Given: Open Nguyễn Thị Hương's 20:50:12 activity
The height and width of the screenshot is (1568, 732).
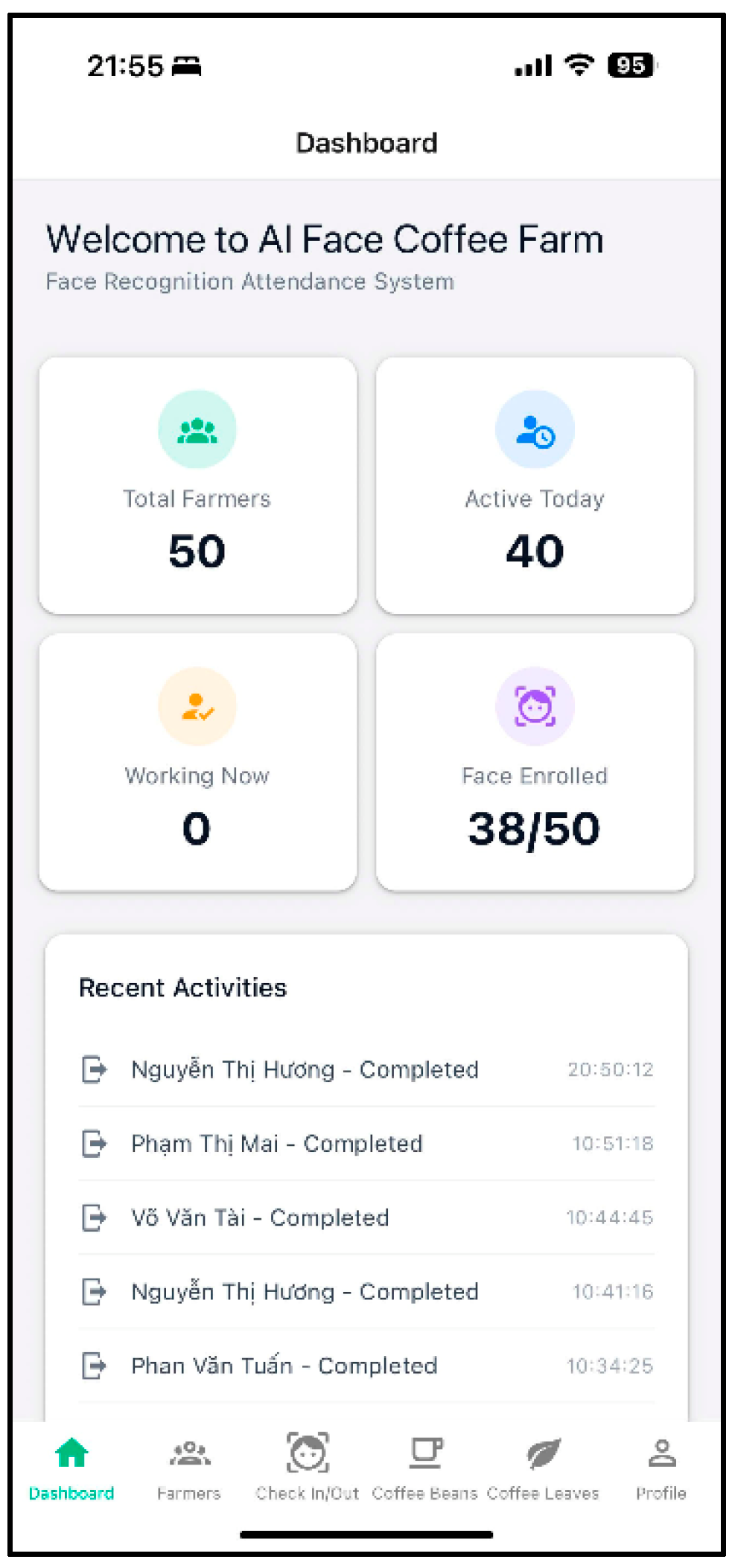Looking at the screenshot, I should pyautogui.click(x=366, y=1069).
